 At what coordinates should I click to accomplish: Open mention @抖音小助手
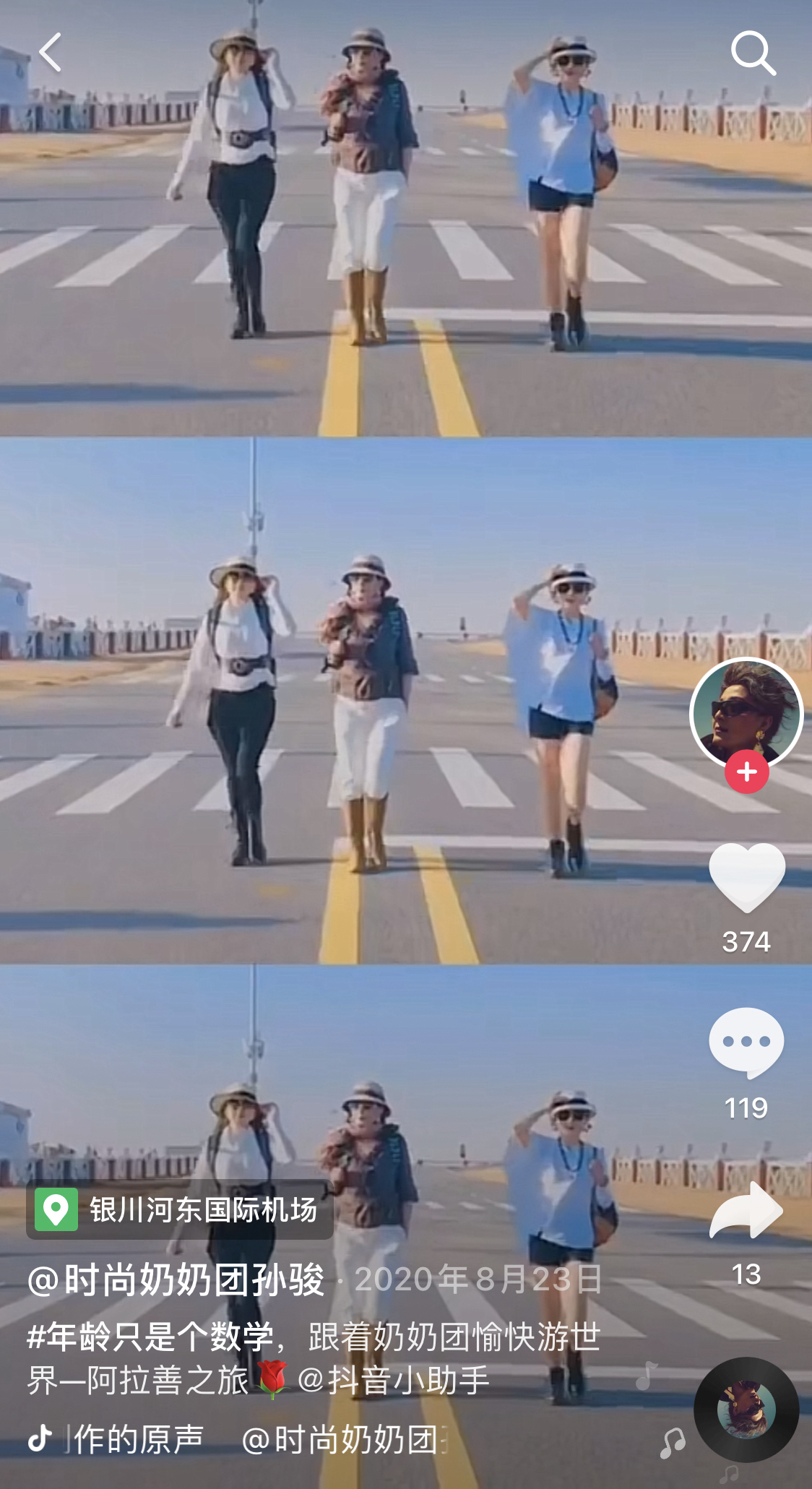click(x=394, y=1380)
